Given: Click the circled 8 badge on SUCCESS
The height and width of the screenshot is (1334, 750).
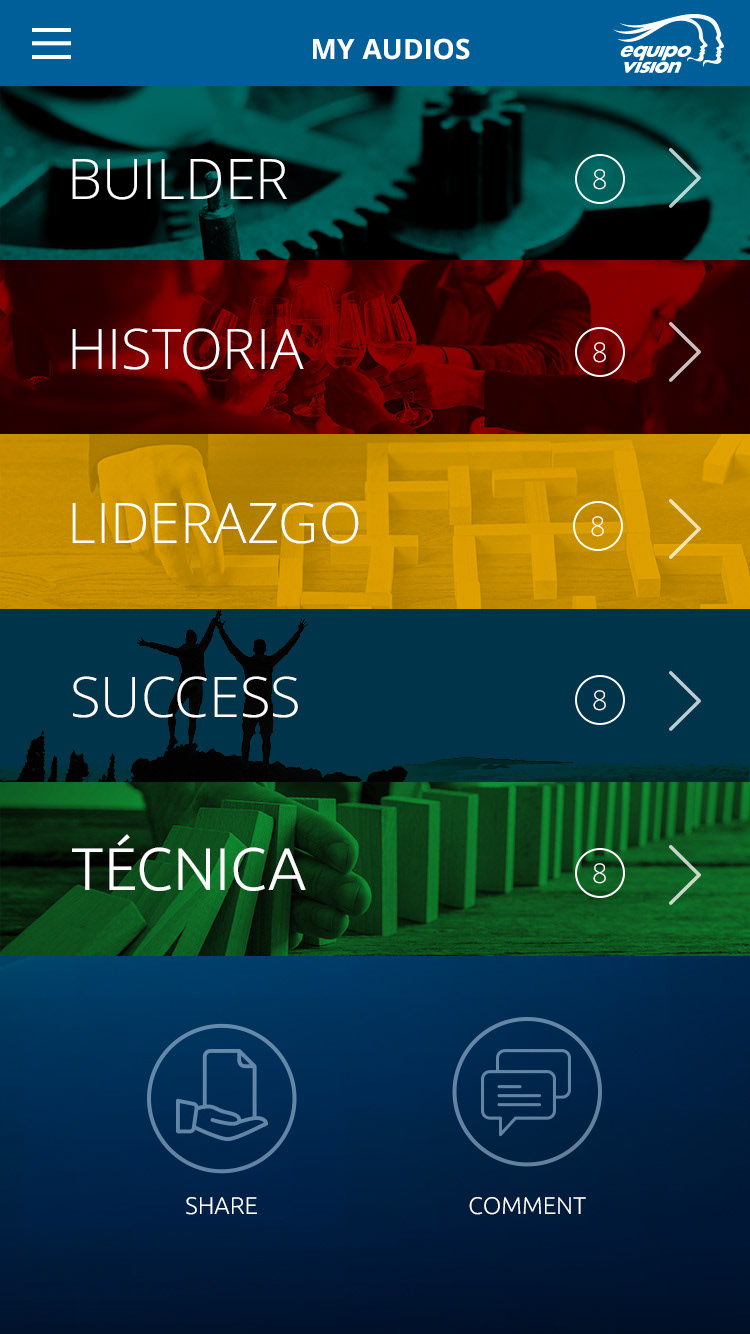Looking at the screenshot, I should coord(599,700).
